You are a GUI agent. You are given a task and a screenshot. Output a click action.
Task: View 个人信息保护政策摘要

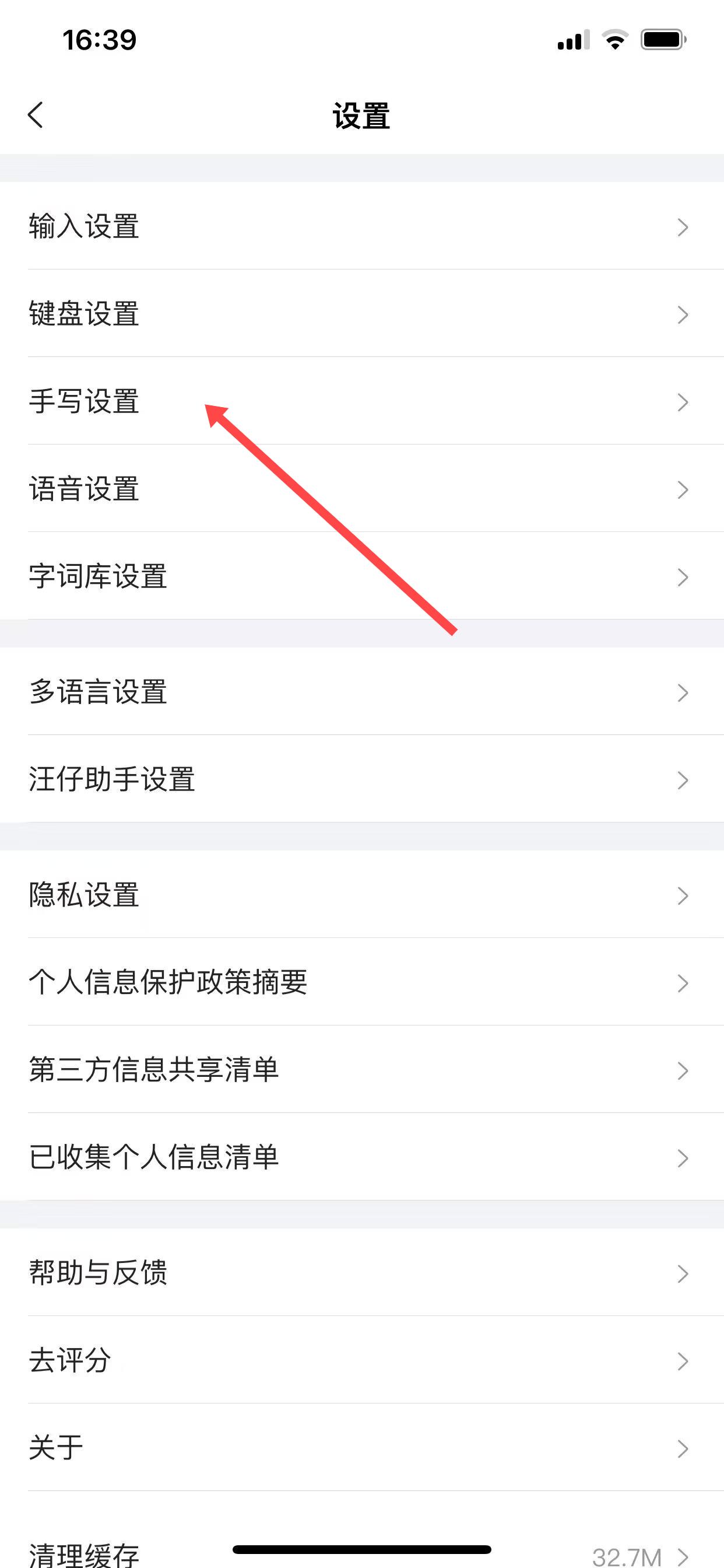pos(362,982)
